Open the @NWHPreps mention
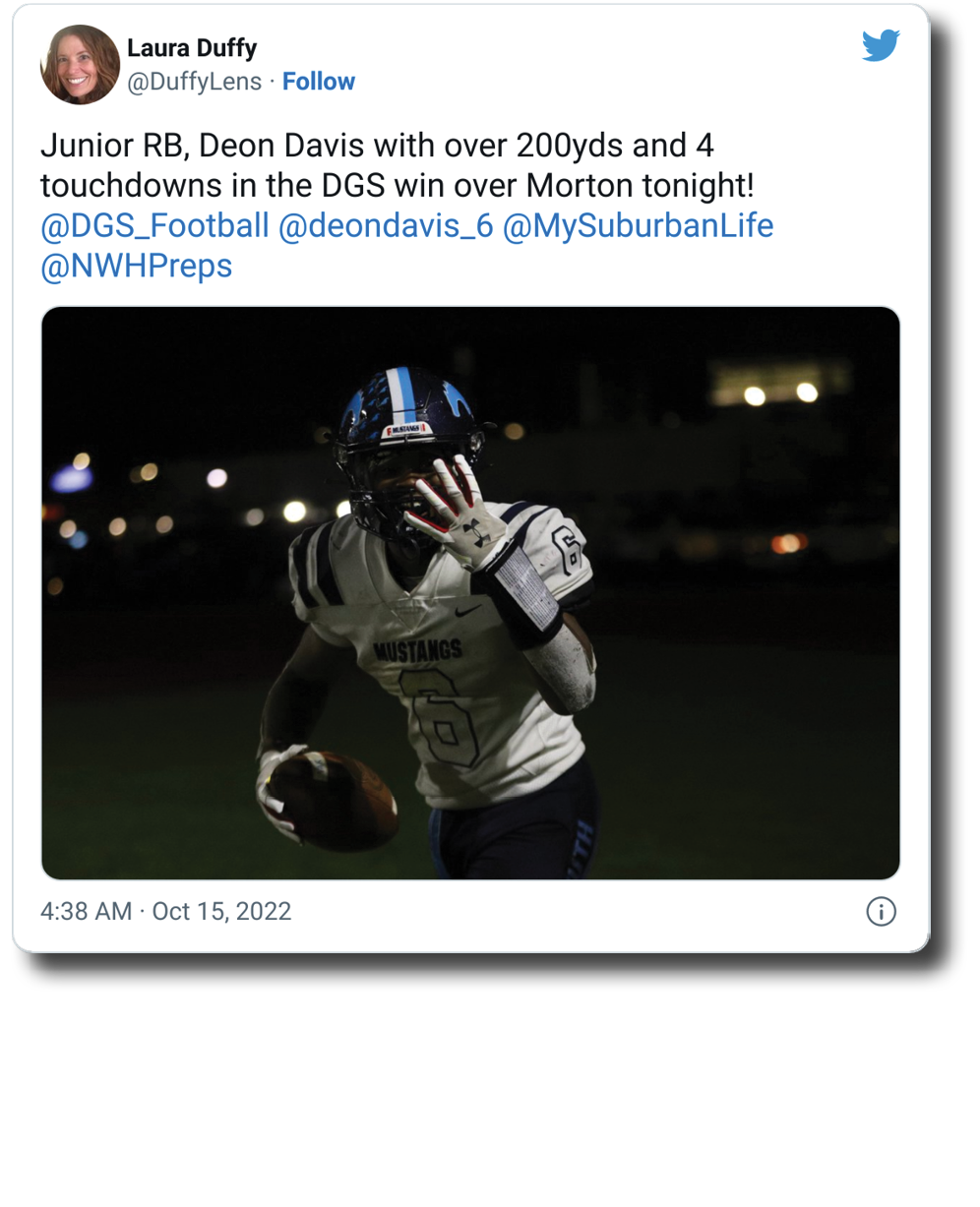Image resolution: width=980 pixels, height=1207 pixels. pos(136,266)
